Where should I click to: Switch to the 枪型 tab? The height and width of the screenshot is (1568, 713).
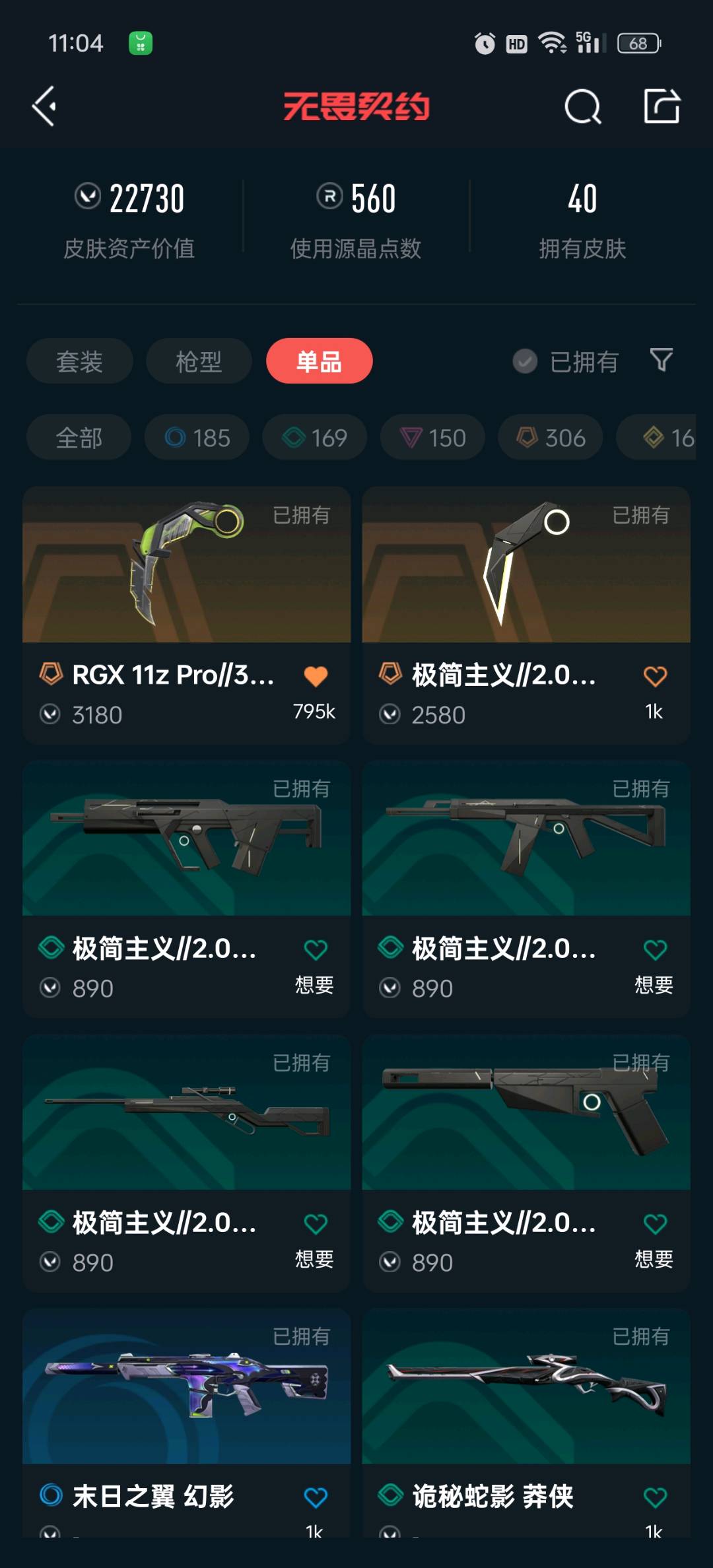click(x=199, y=361)
